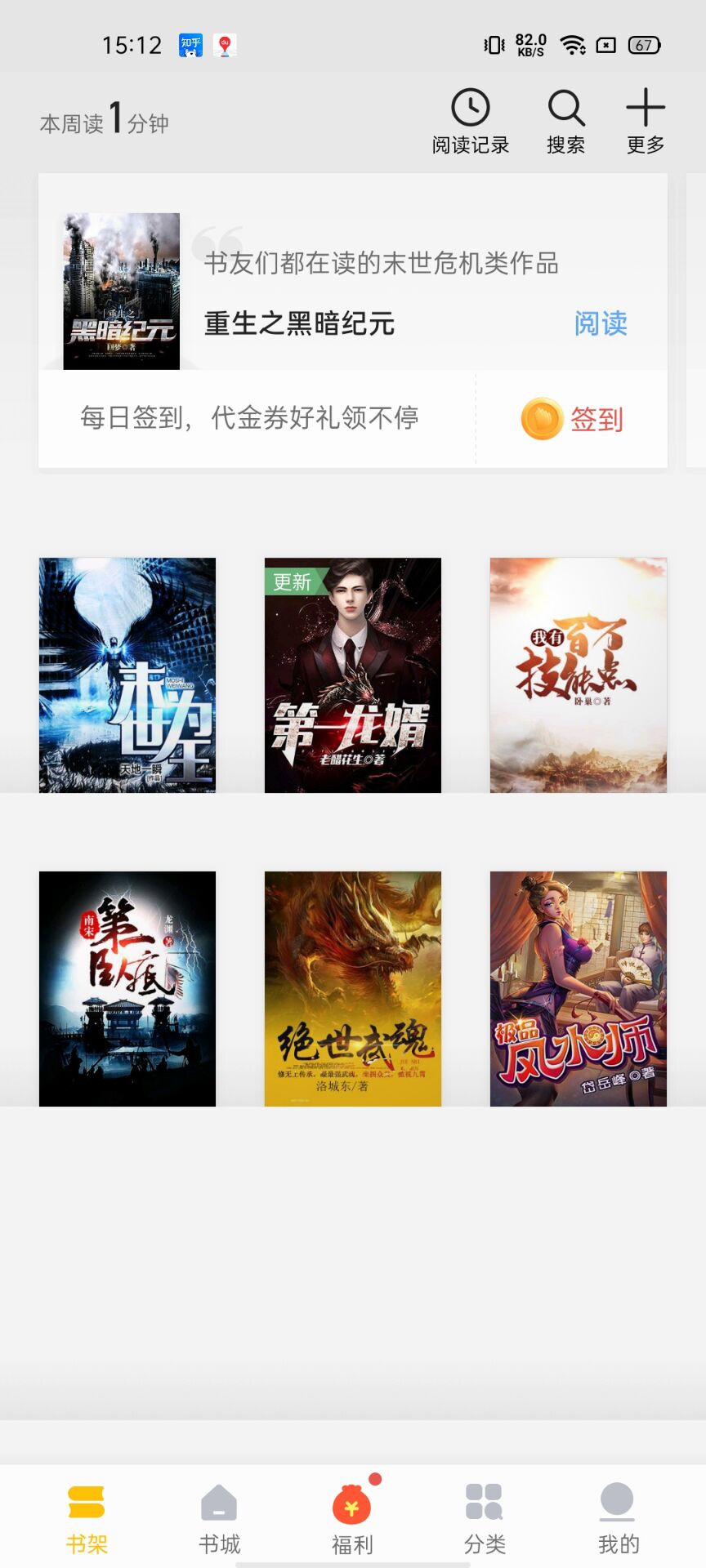706x1568 pixels.
Task: Open 阅读记录 reading history
Action: pyautogui.click(x=471, y=121)
